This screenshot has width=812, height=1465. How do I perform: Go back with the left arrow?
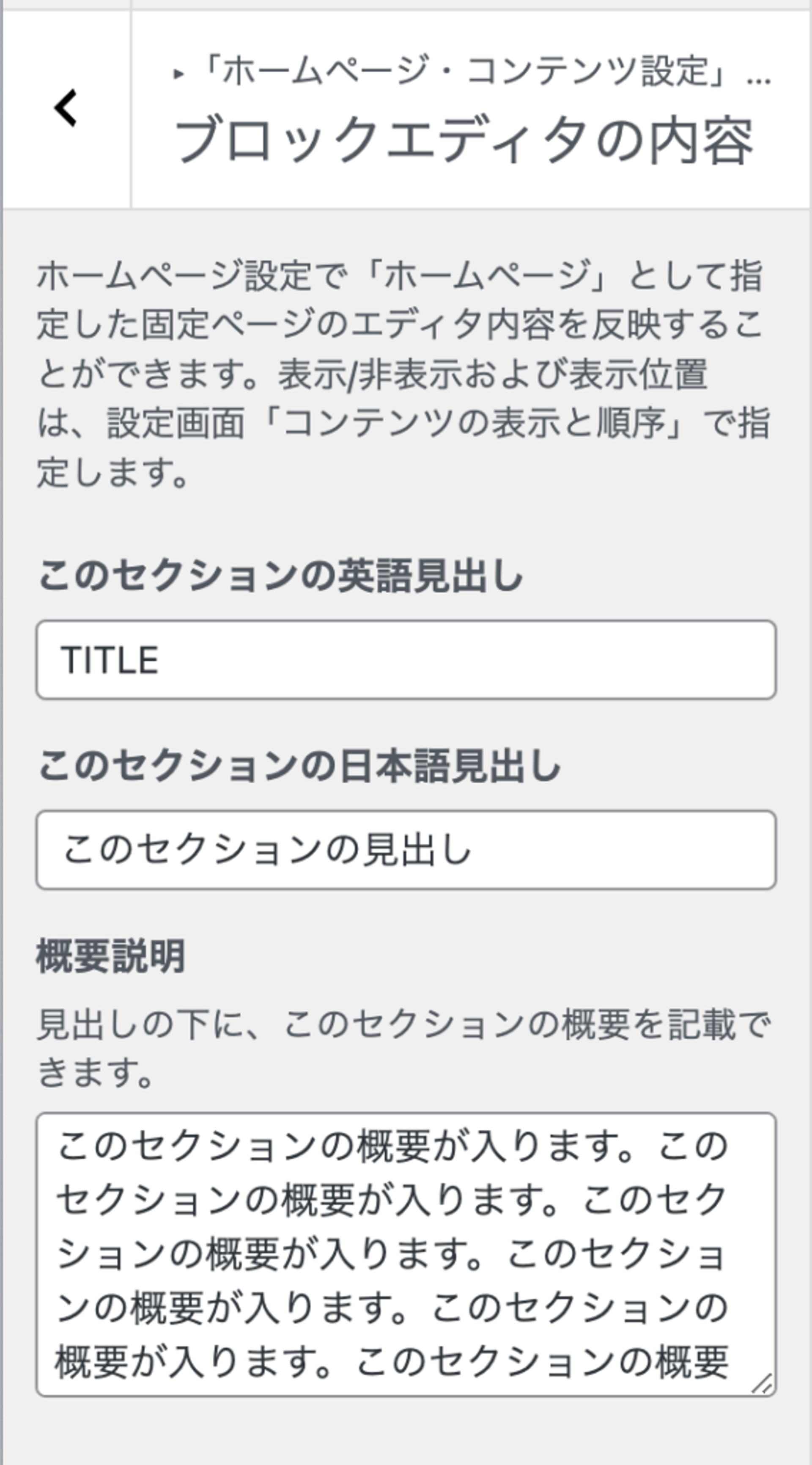tap(66, 109)
